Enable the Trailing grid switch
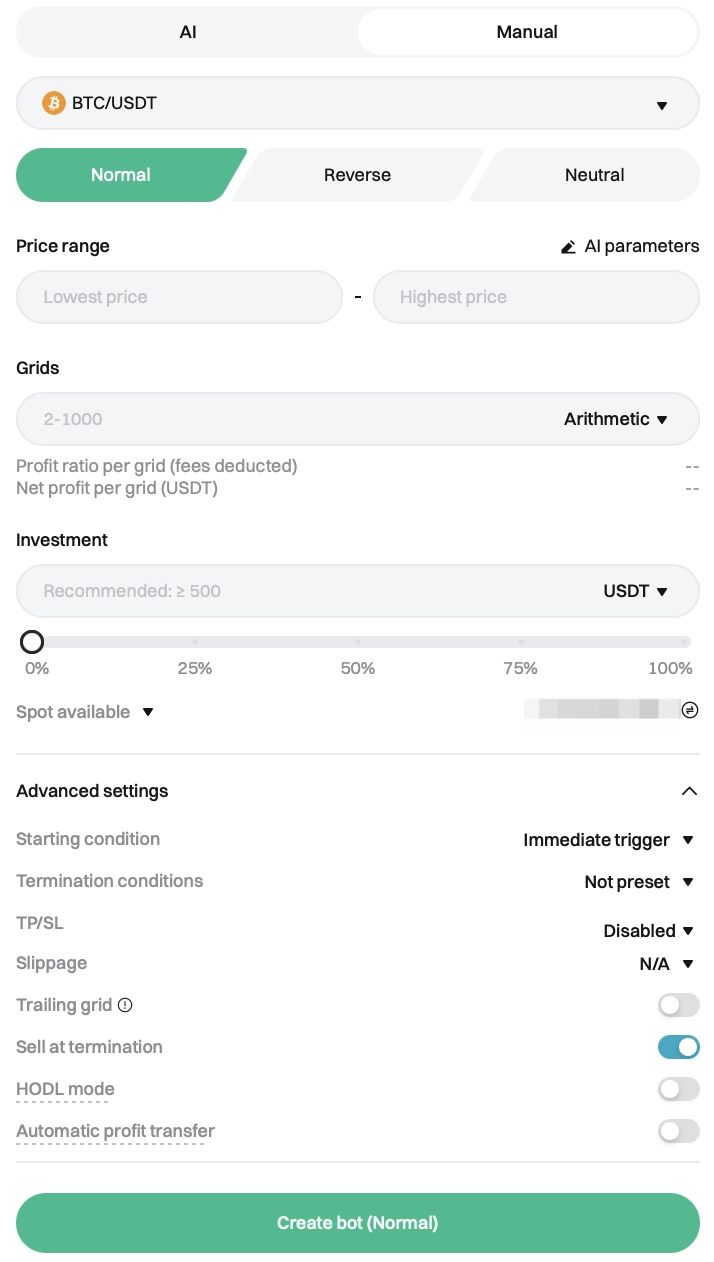This screenshot has height=1262, width=714. coord(678,1005)
